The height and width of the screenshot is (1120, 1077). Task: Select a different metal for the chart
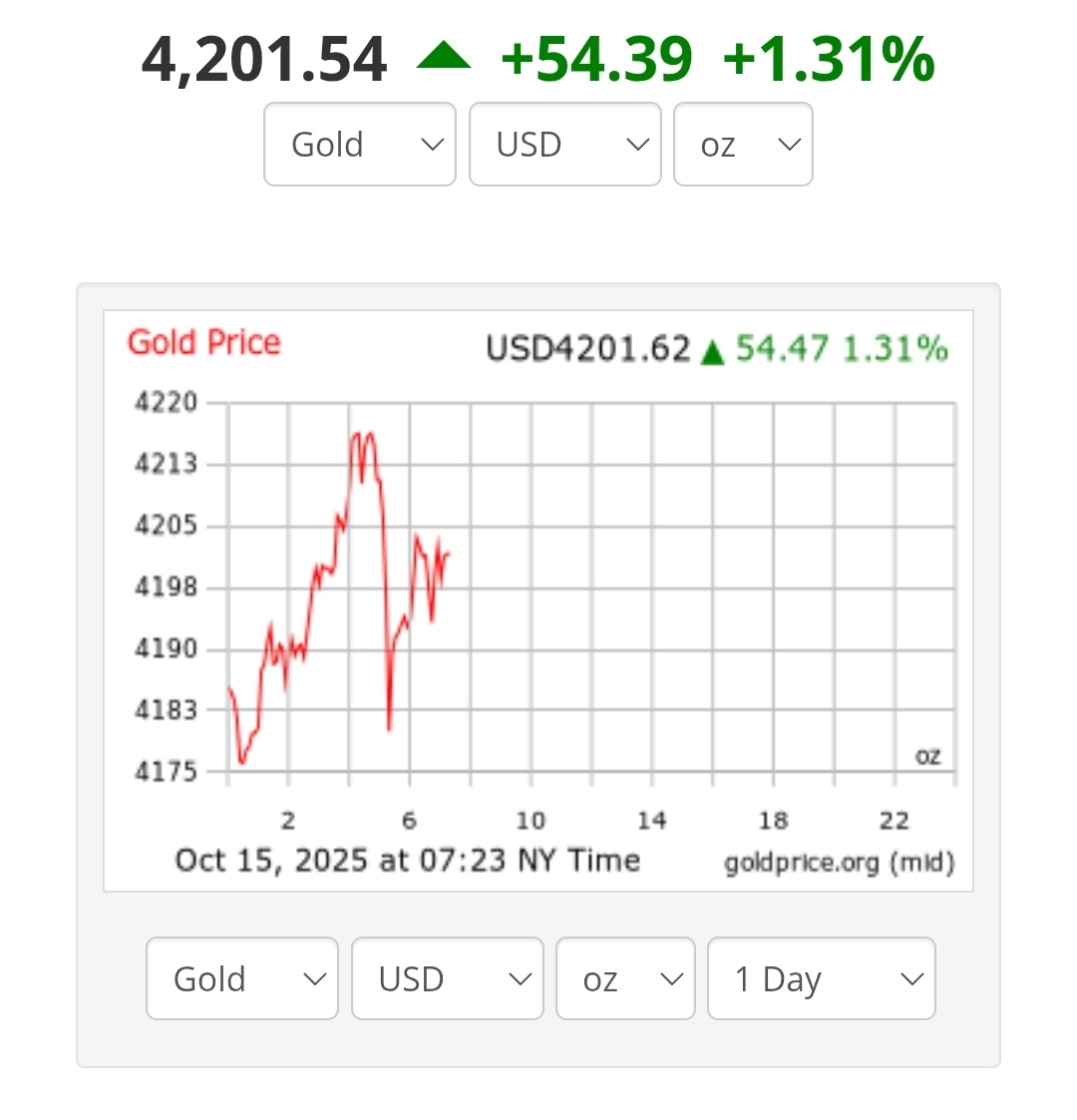tap(242, 978)
